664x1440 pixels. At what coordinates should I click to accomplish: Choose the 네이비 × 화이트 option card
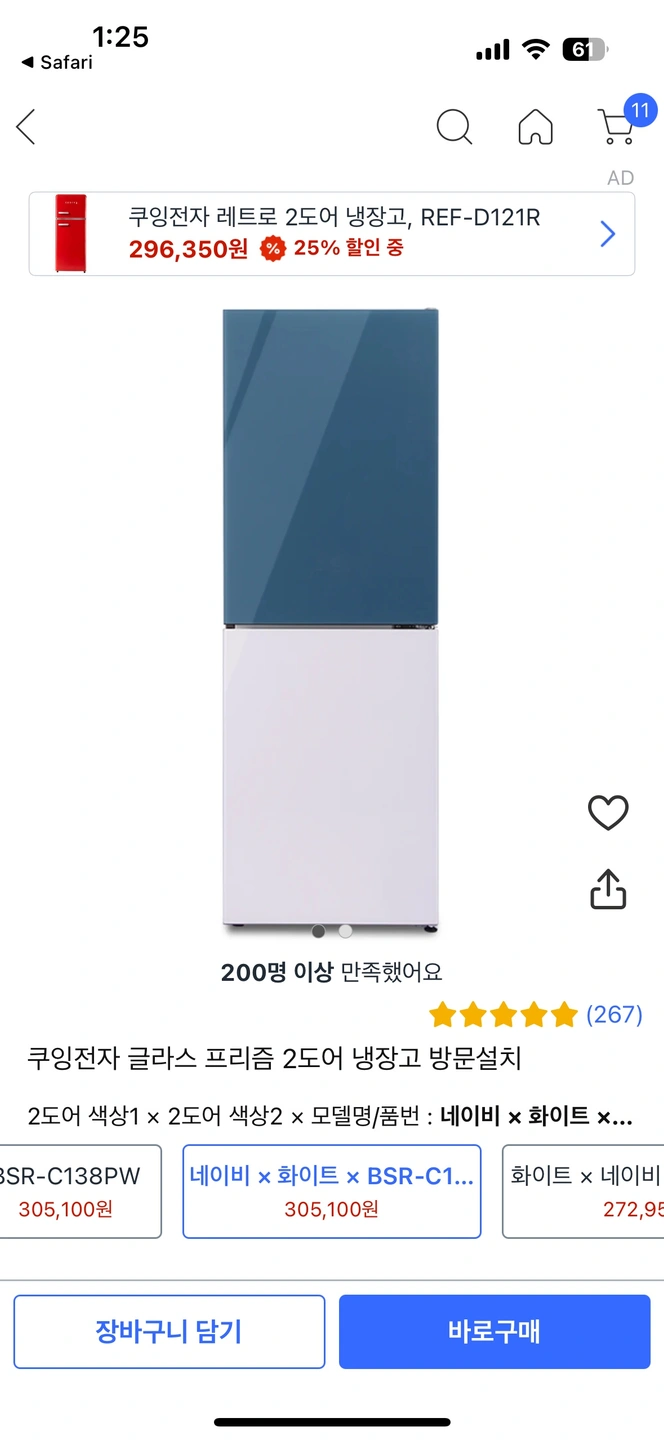331,1191
